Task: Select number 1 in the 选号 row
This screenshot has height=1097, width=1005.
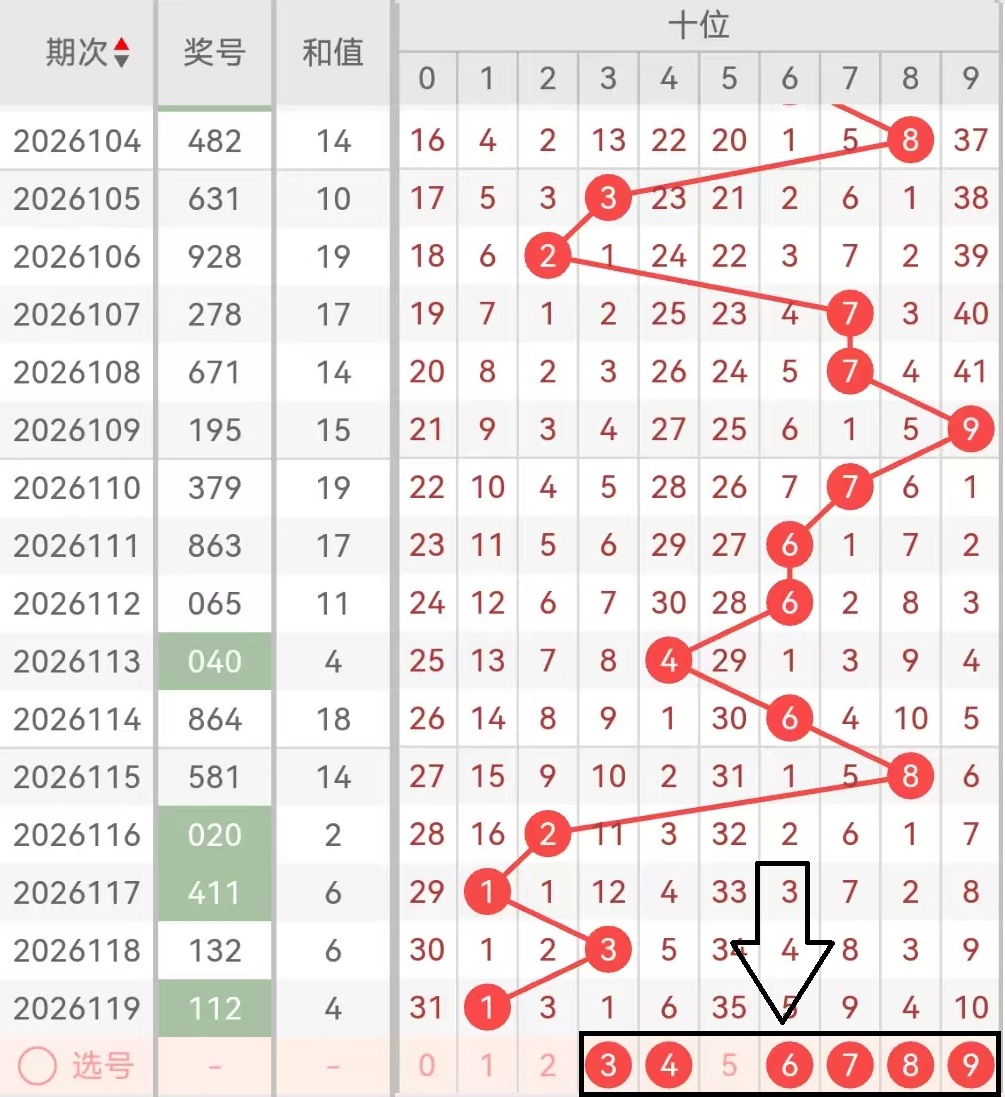Action: [x=487, y=1065]
